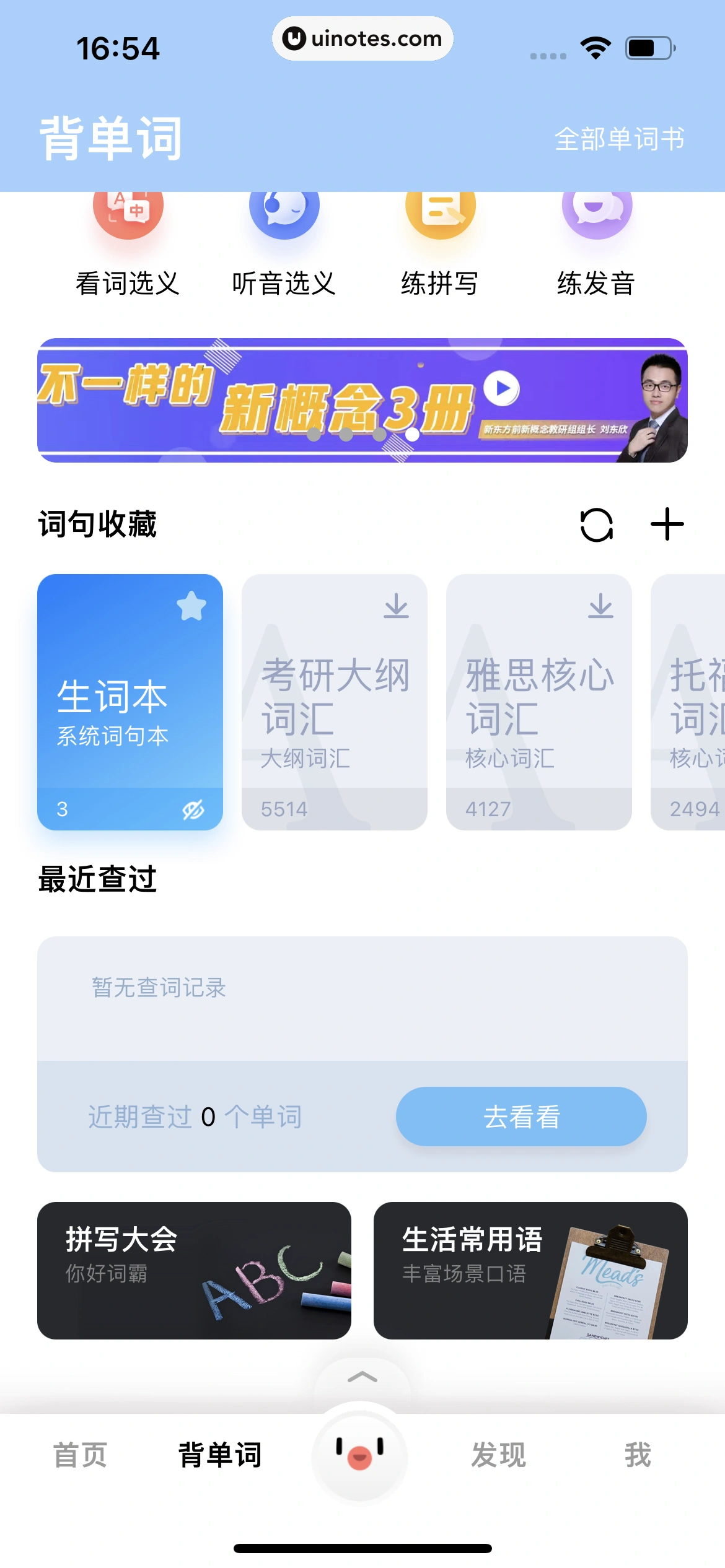Image resolution: width=725 pixels, height=1568 pixels.
Task: Play the 新概念3册 promo video
Action: [503, 390]
